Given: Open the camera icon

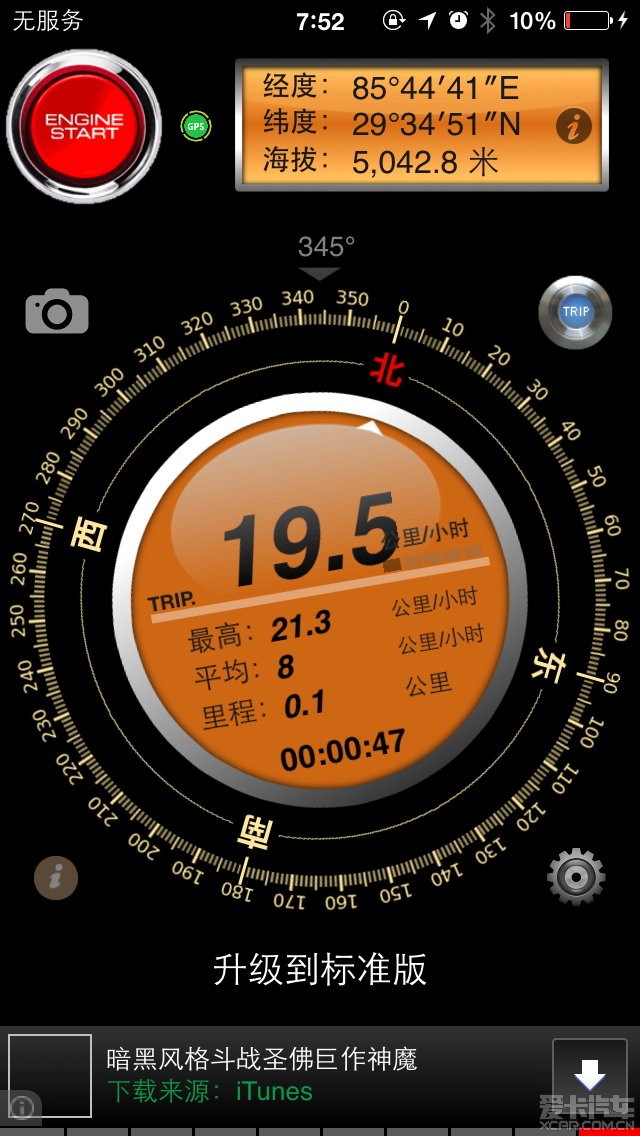Looking at the screenshot, I should pyautogui.click(x=57, y=312).
